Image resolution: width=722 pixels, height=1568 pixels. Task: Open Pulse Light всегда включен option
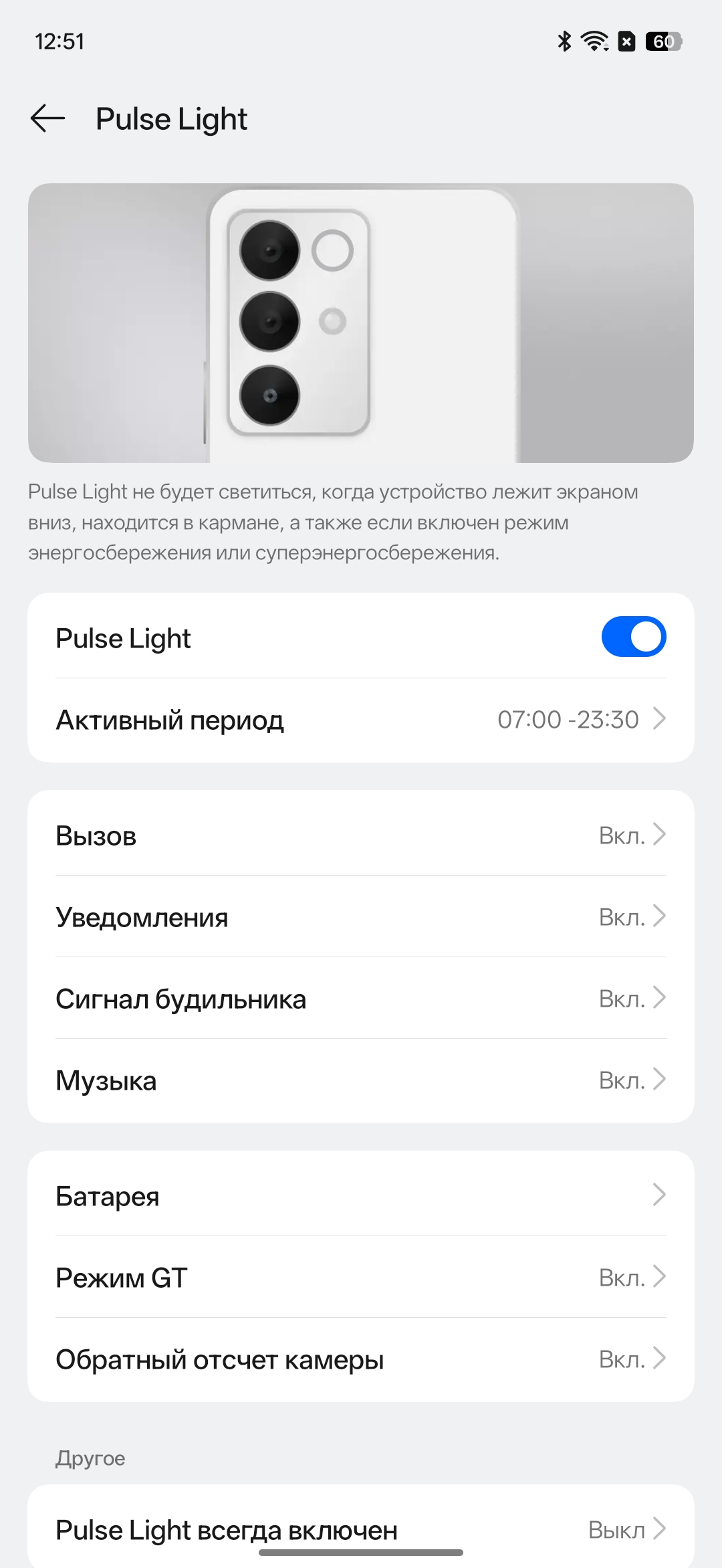click(361, 1529)
